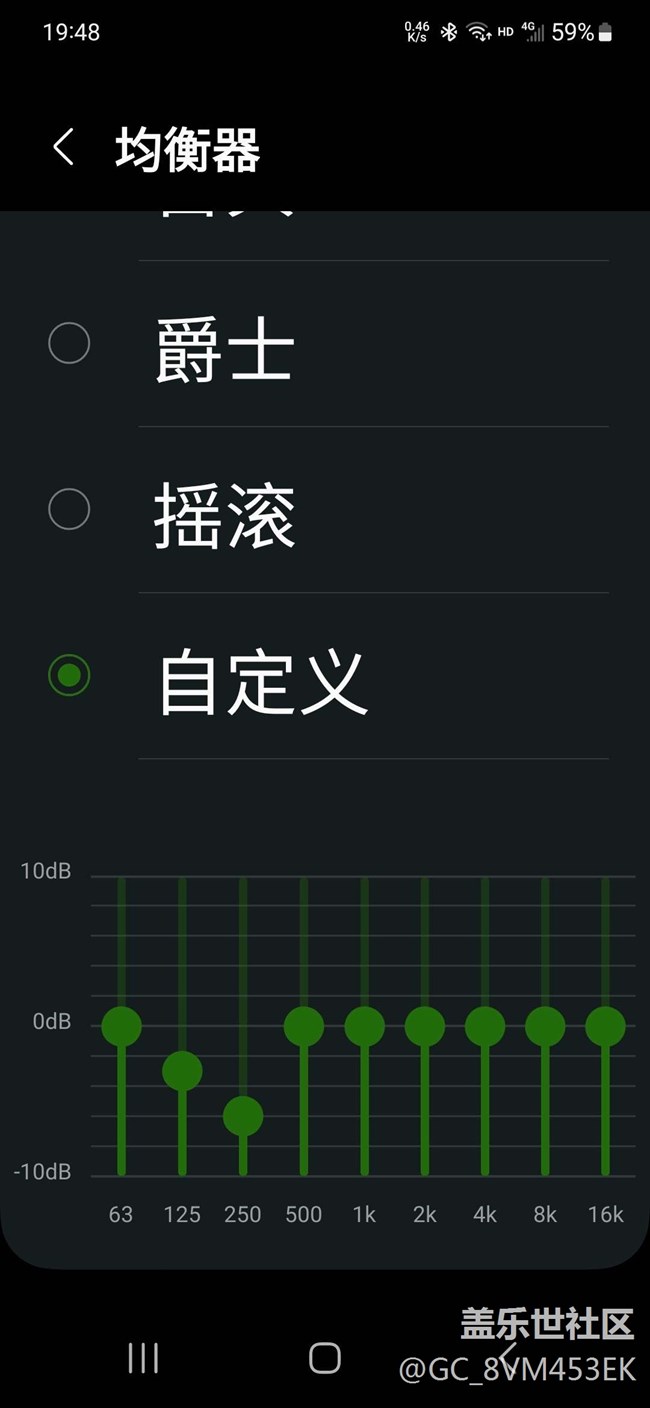Tap the 250 Hz band slider
The image size is (650, 1408).
[243, 1116]
